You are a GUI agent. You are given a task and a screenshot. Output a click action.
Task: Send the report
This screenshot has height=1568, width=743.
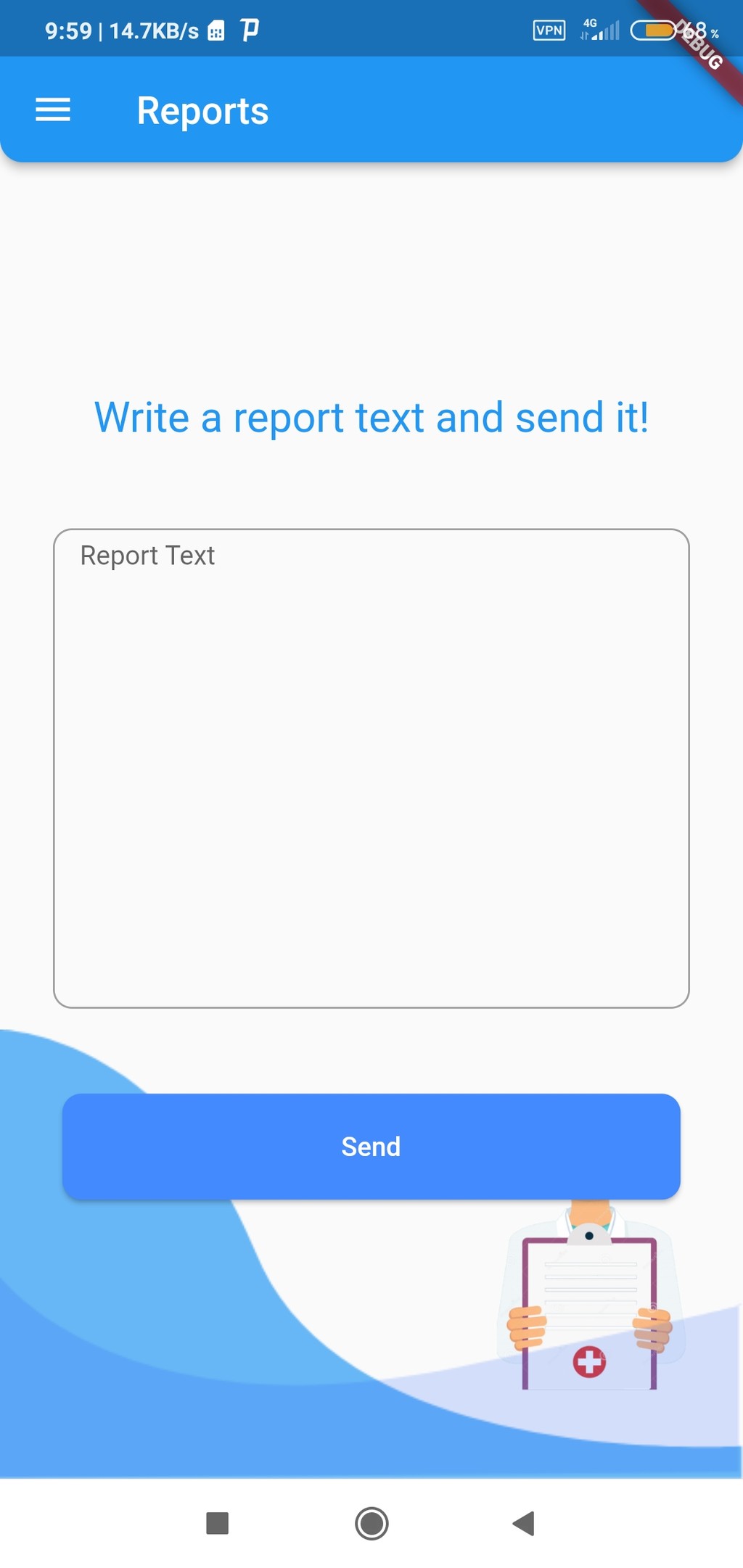point(371,1147)
